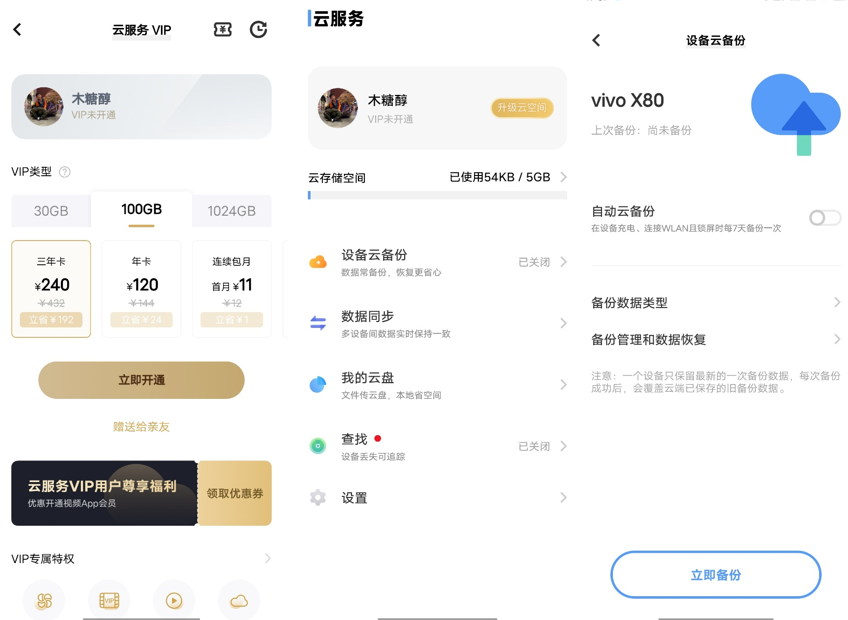Claim the coupon with 领取优惠券
Image resolution: width=848 pixels, height=620 pixels.
235,493
